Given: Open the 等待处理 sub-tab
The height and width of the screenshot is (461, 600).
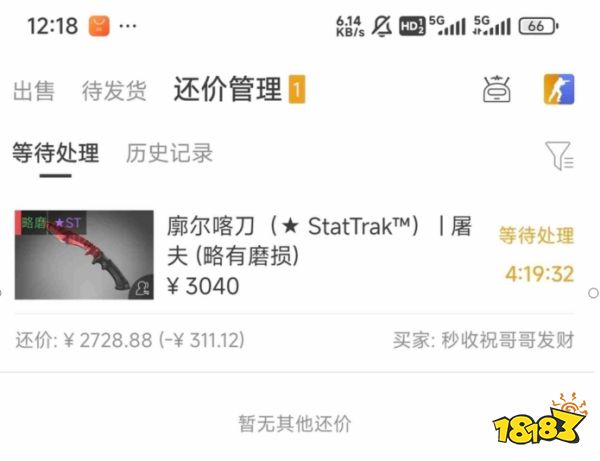Looking at the screenshot, I should [x=55, y=153].
